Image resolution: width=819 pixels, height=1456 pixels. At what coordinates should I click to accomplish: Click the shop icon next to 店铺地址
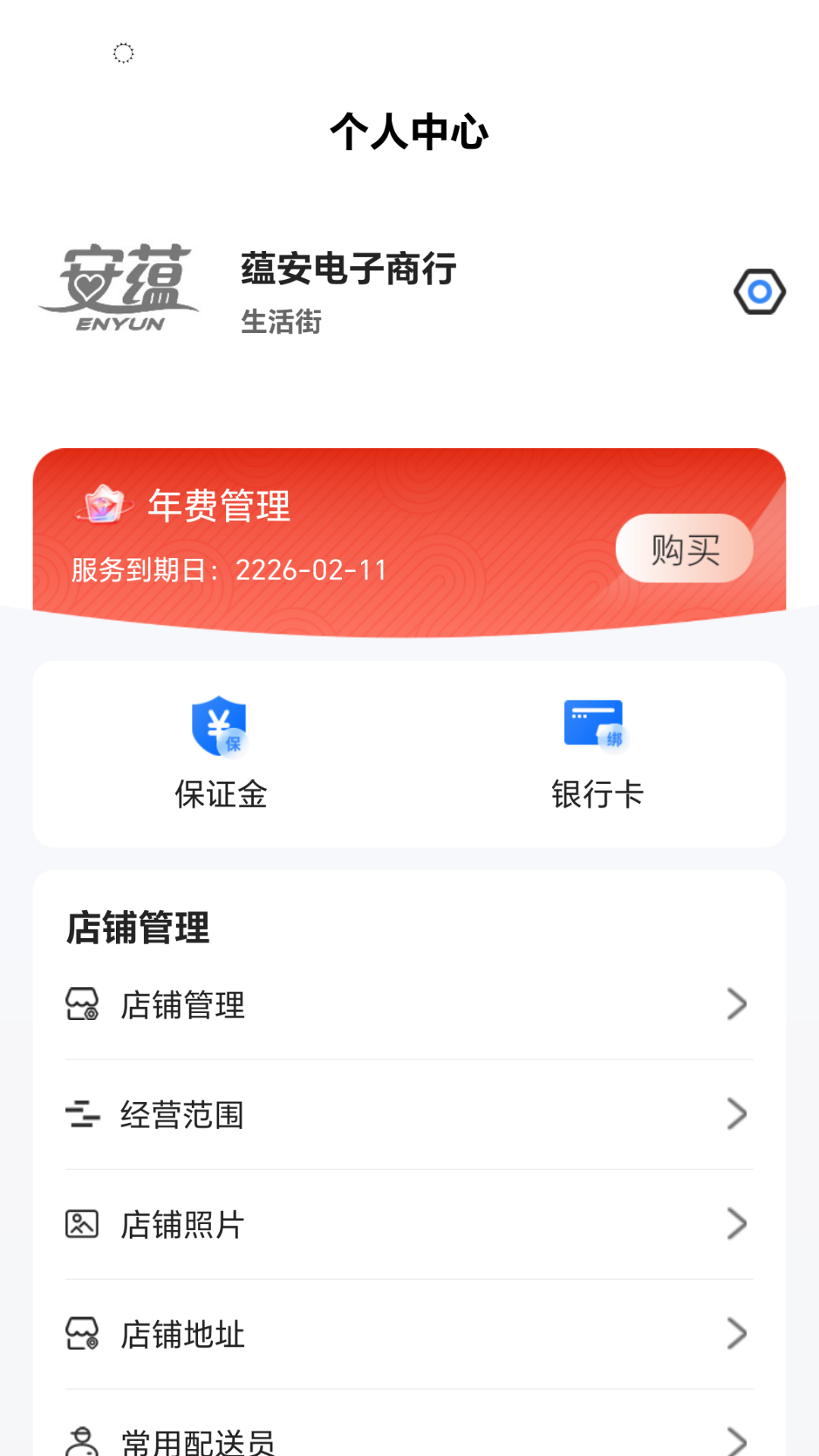[83, 1333]
